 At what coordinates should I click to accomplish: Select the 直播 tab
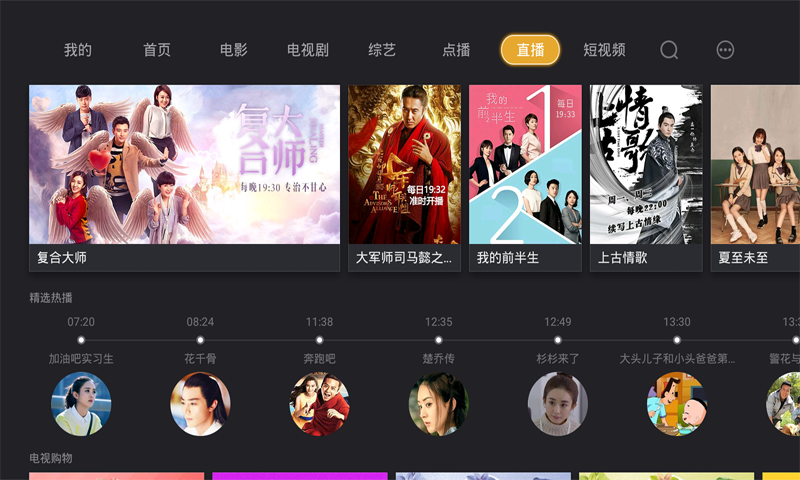(x=530, y=50)
